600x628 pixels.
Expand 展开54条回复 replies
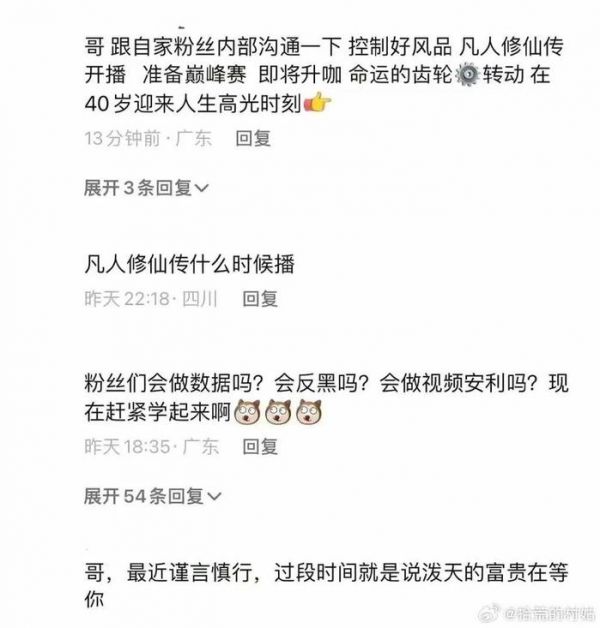tap(152, 495)
